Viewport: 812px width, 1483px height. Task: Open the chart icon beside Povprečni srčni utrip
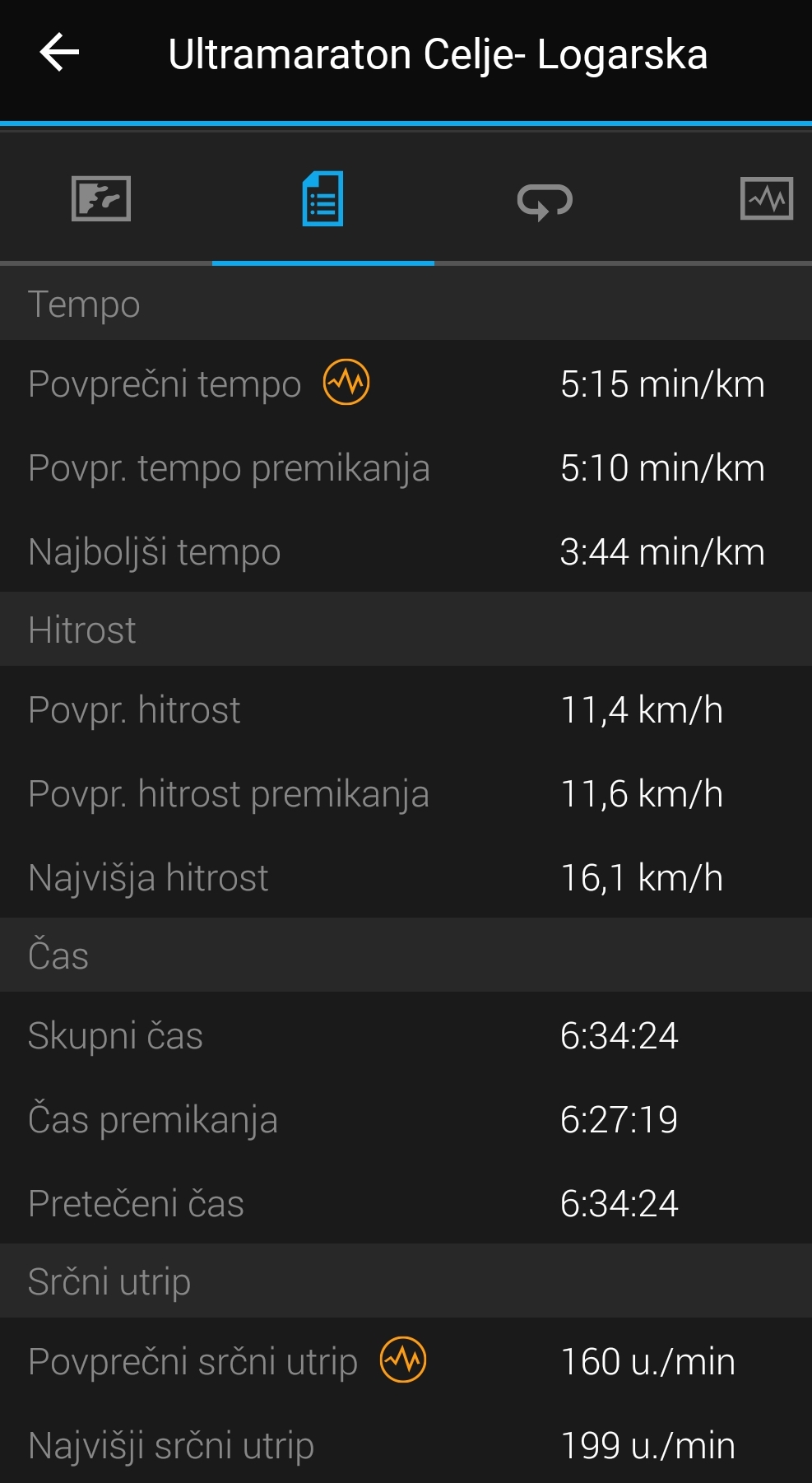(403, 1360)
